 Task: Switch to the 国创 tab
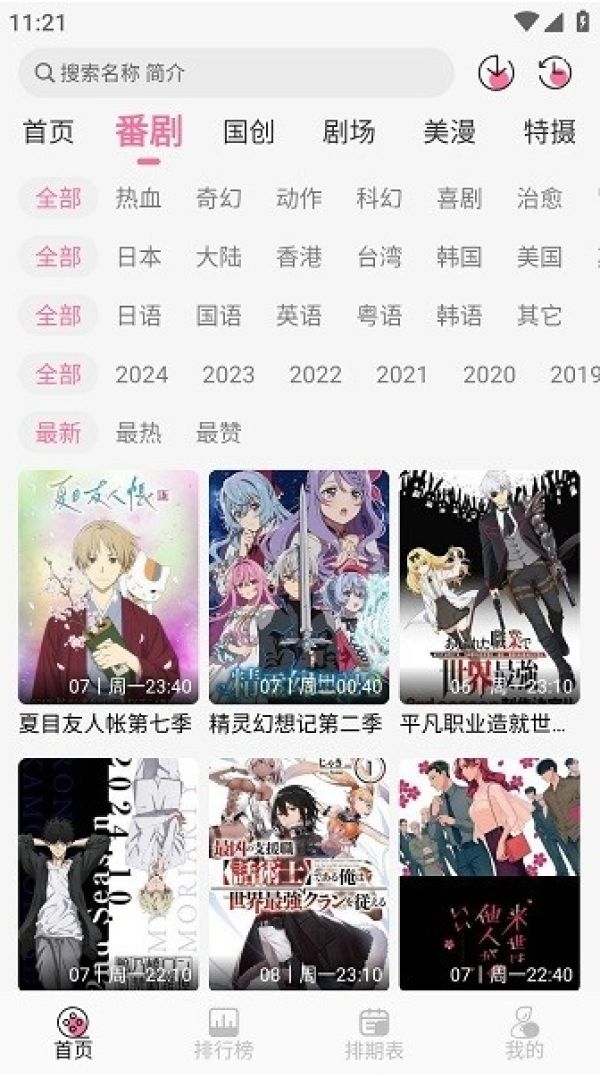[249, 132]
